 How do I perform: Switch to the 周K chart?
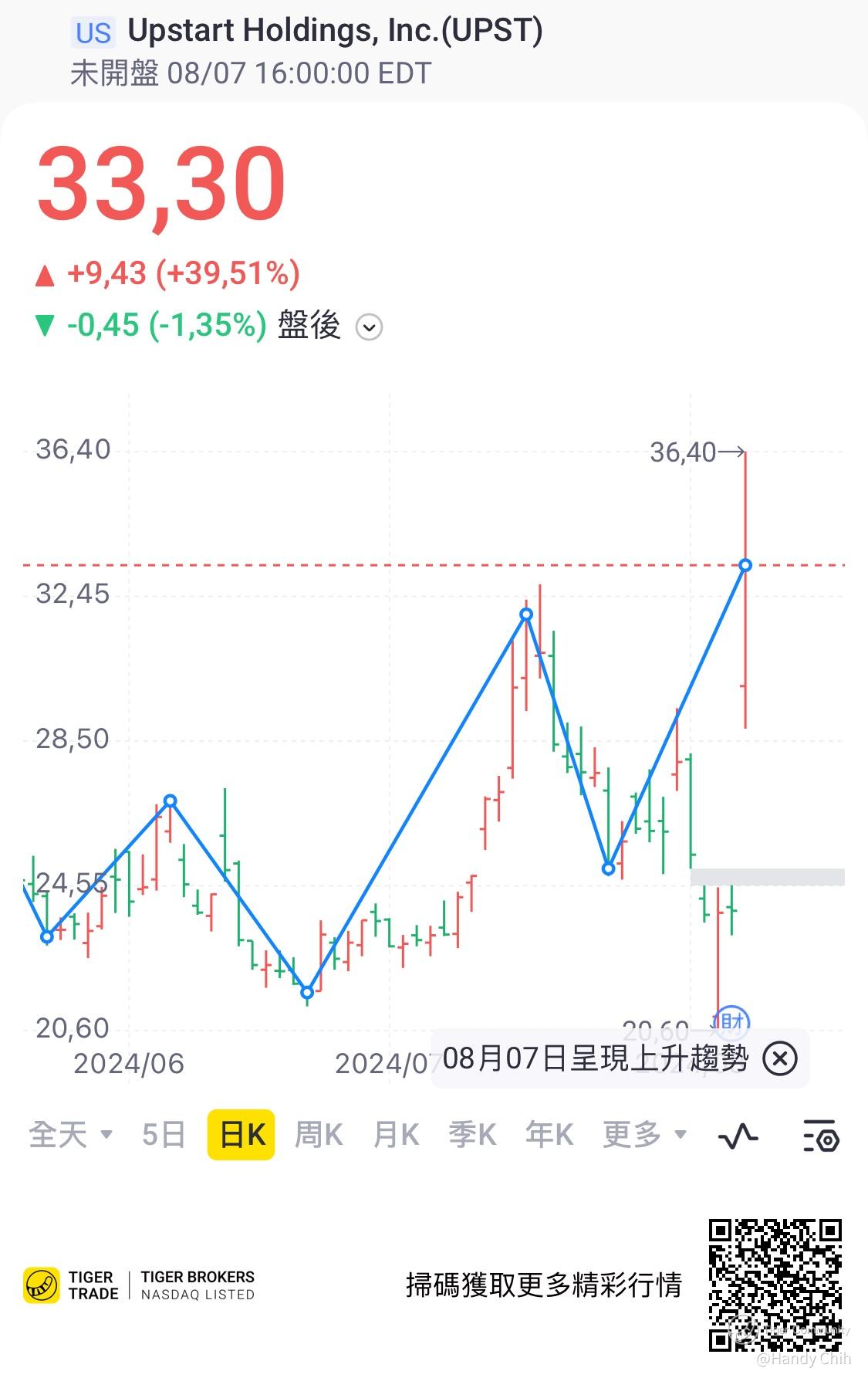319,1135
